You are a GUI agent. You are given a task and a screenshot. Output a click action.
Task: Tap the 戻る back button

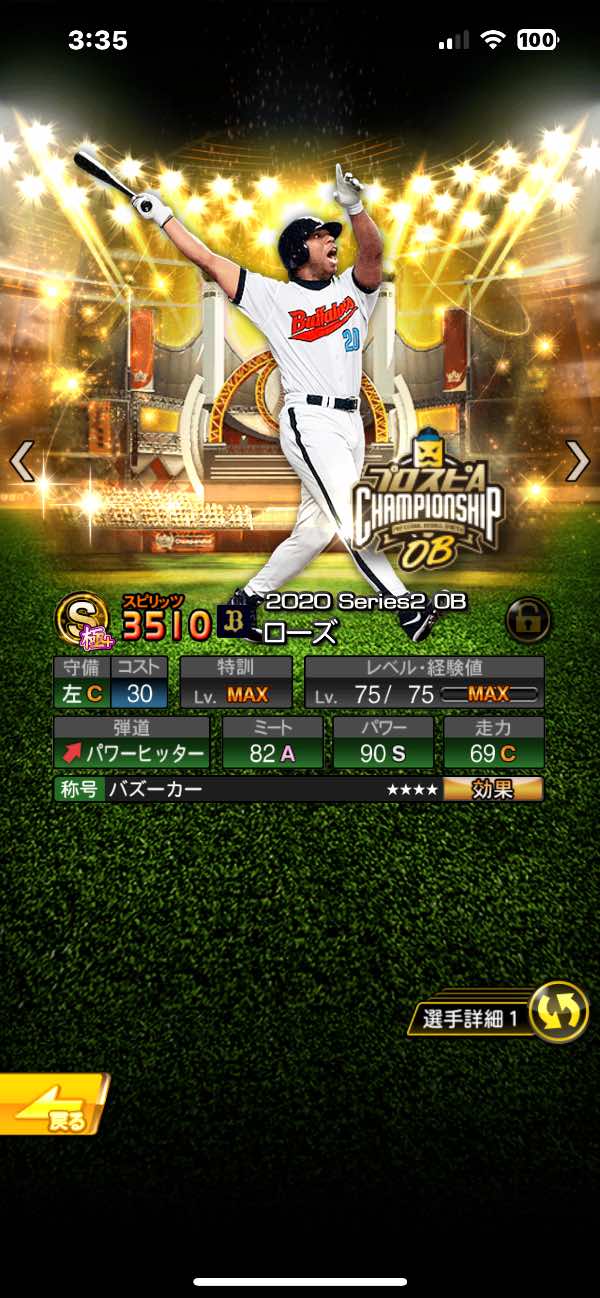[52, 1105]
